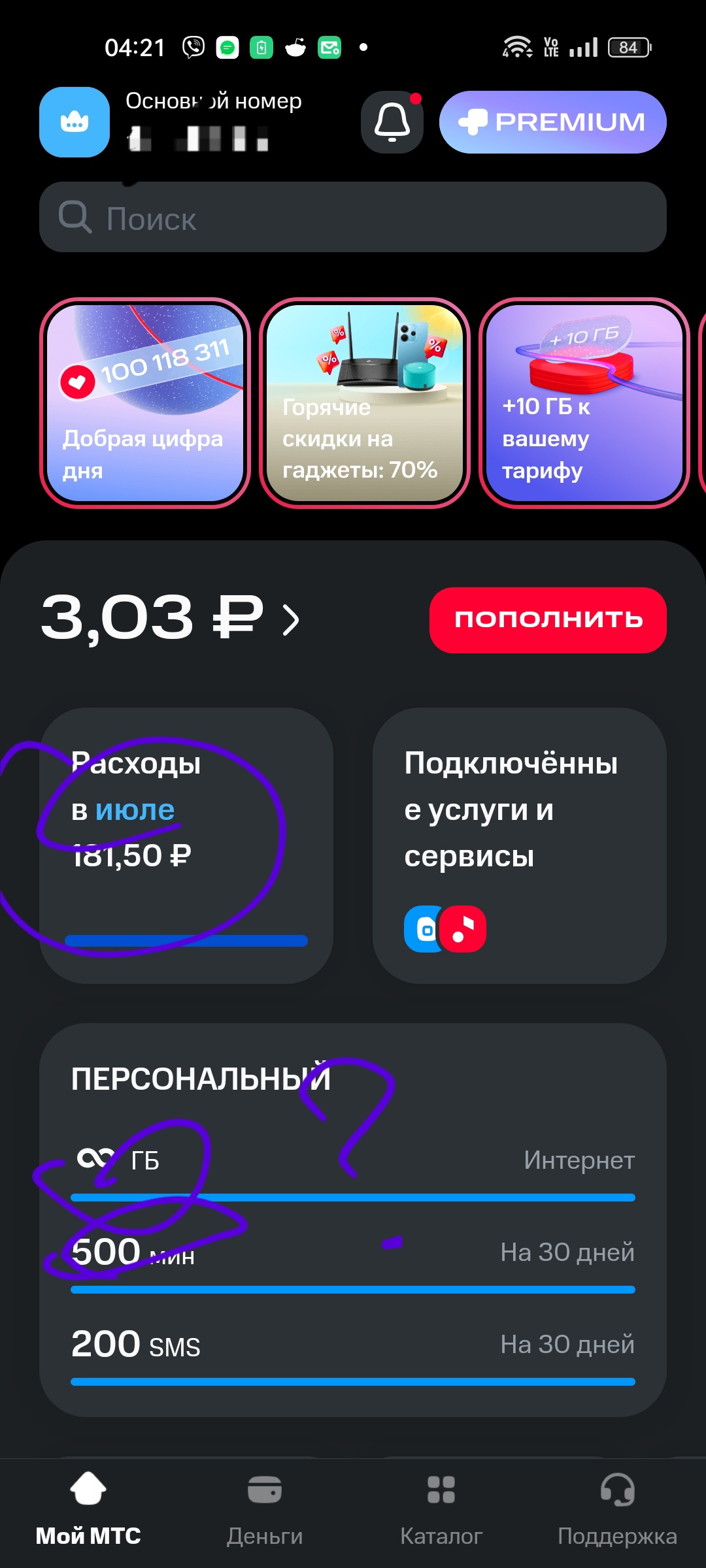706x1568 pixels.
Task: Open balance details for 3,03 ₽
Action: (170, 618)
